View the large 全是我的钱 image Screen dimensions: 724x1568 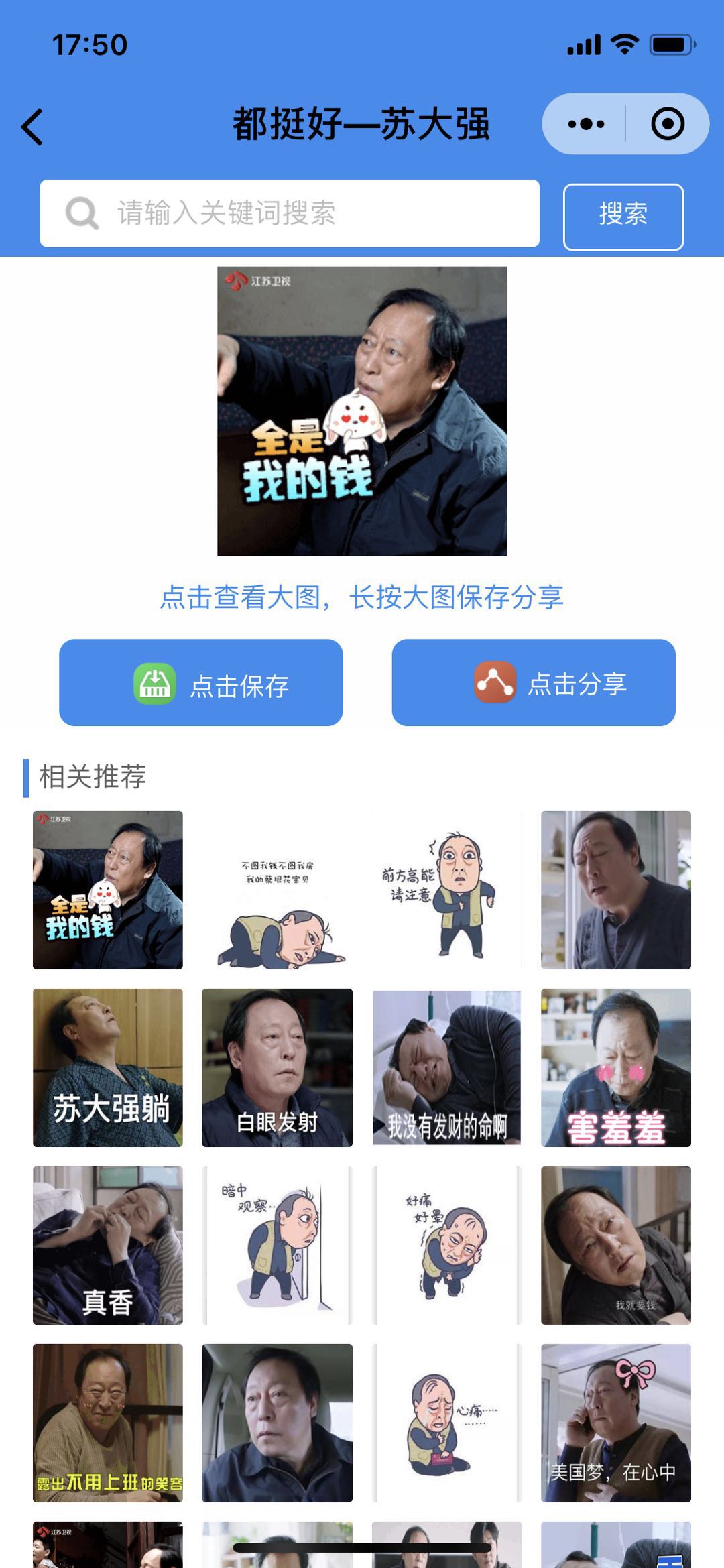(x=362, y=411)
